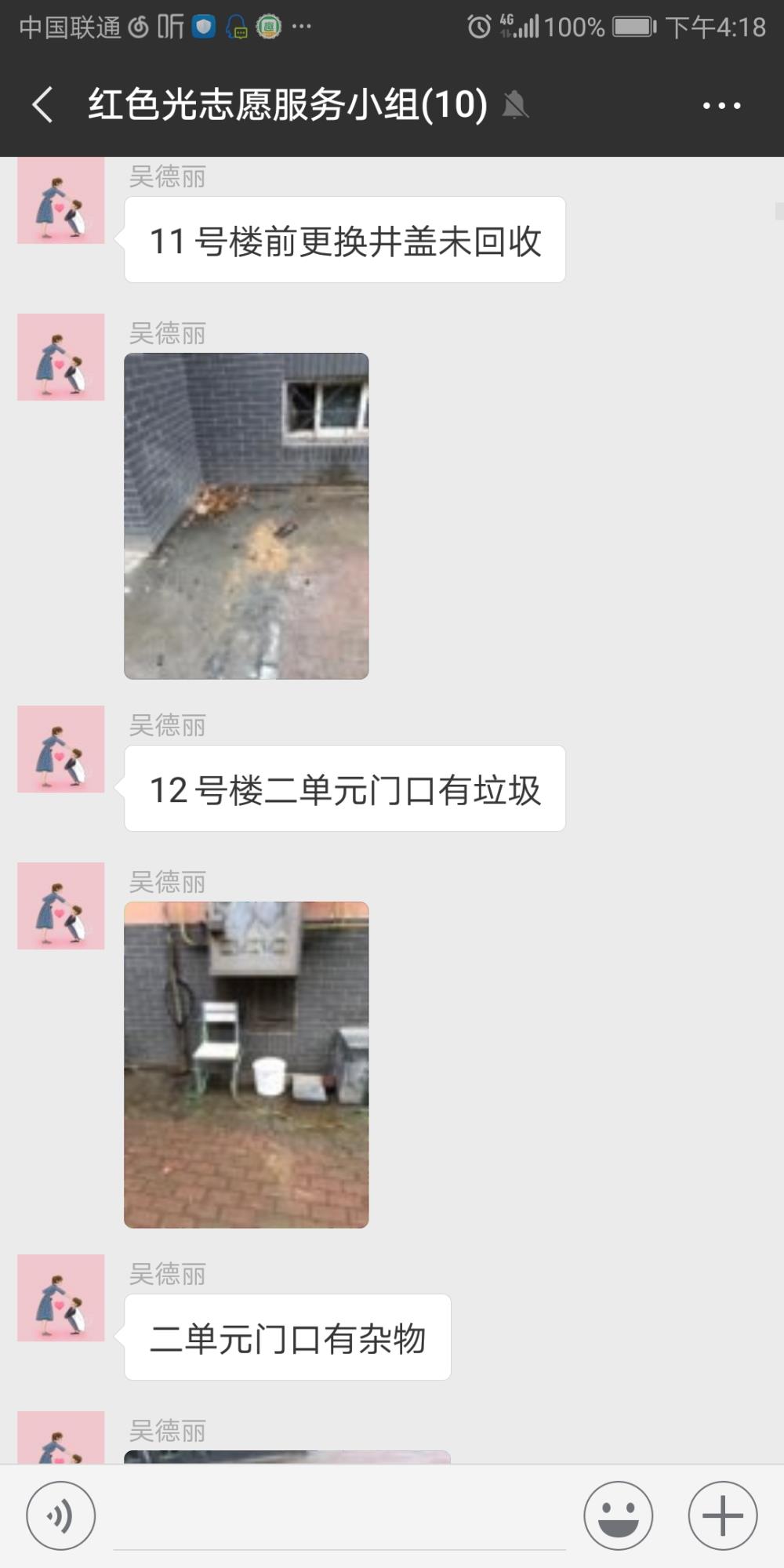Open 吴德丽's avatar beside 11号楼 message
The height and width of the screenshot is (1568, 784).
pos(61,200)
